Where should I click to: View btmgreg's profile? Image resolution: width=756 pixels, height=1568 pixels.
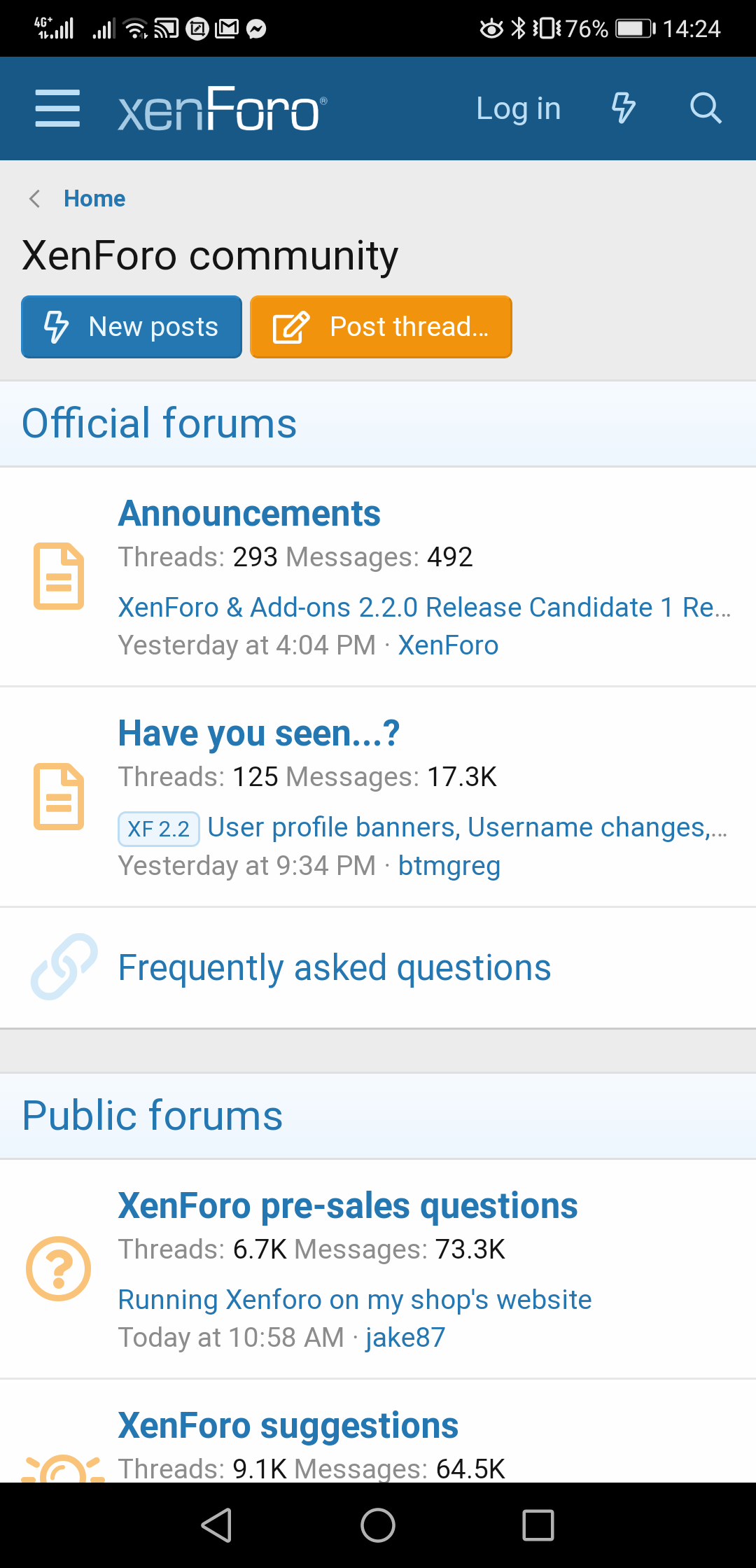pyautogui.click(x=449, y=866)
